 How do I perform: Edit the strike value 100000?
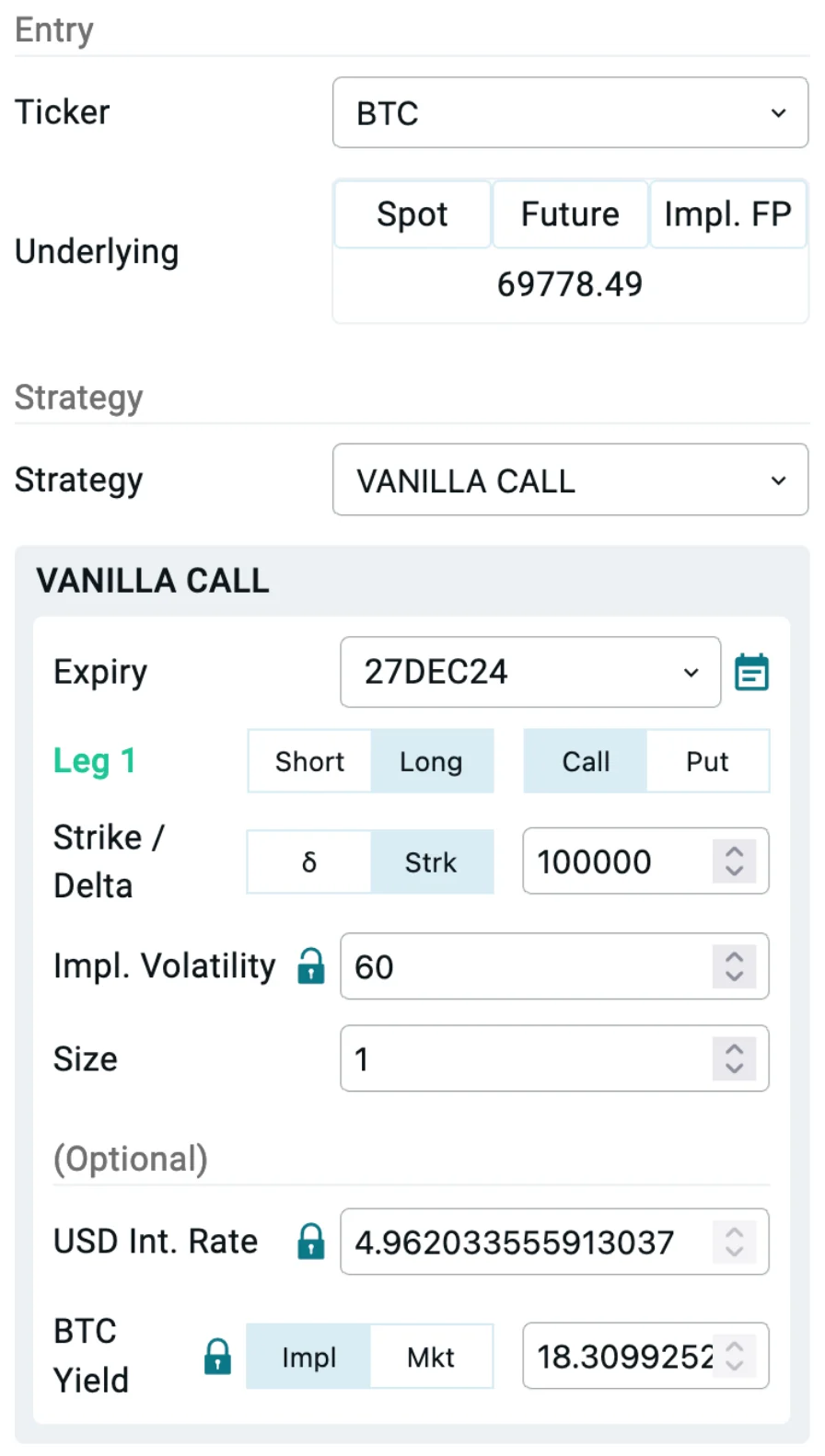tap(617, 861)
